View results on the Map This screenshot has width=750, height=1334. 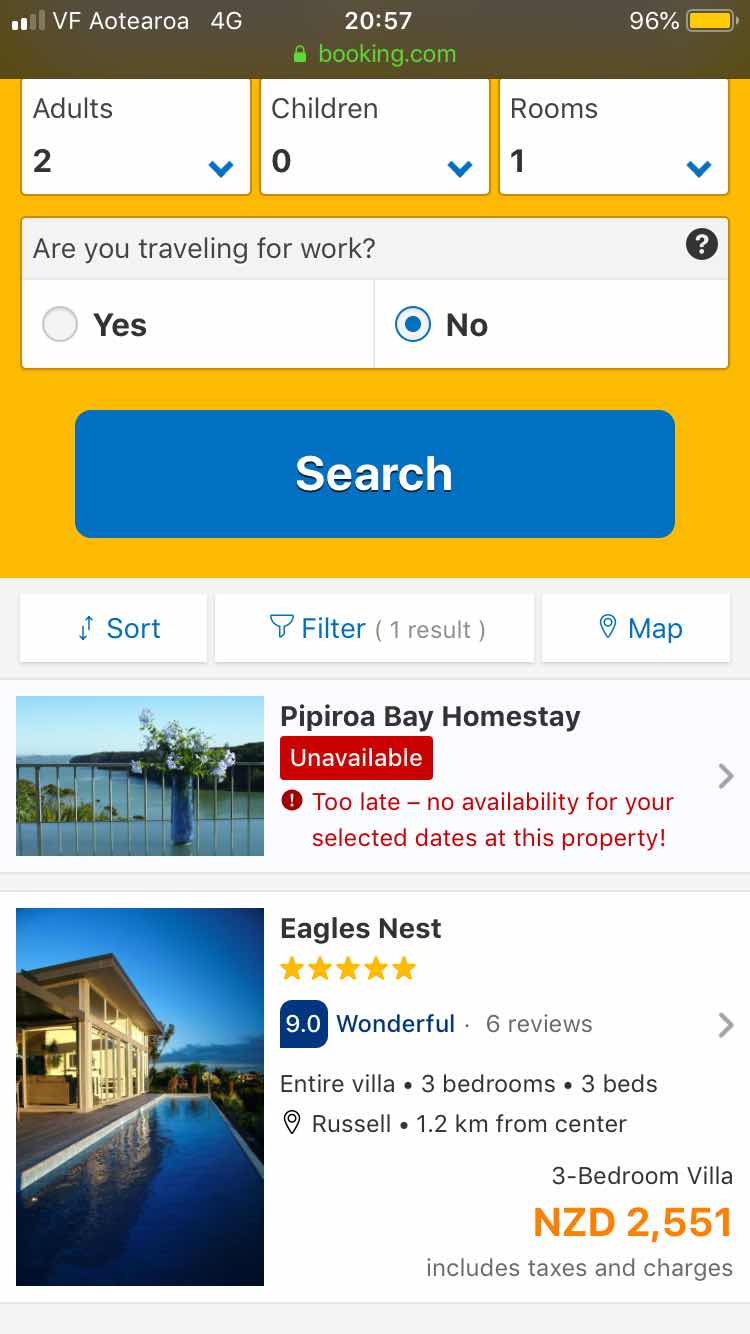coord(636,628)
